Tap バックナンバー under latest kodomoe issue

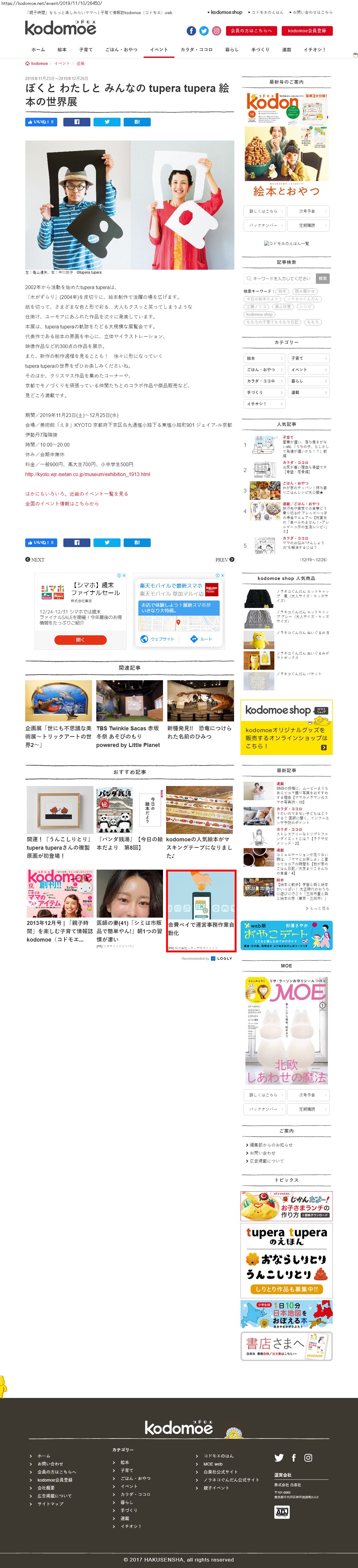pos(264,225)
